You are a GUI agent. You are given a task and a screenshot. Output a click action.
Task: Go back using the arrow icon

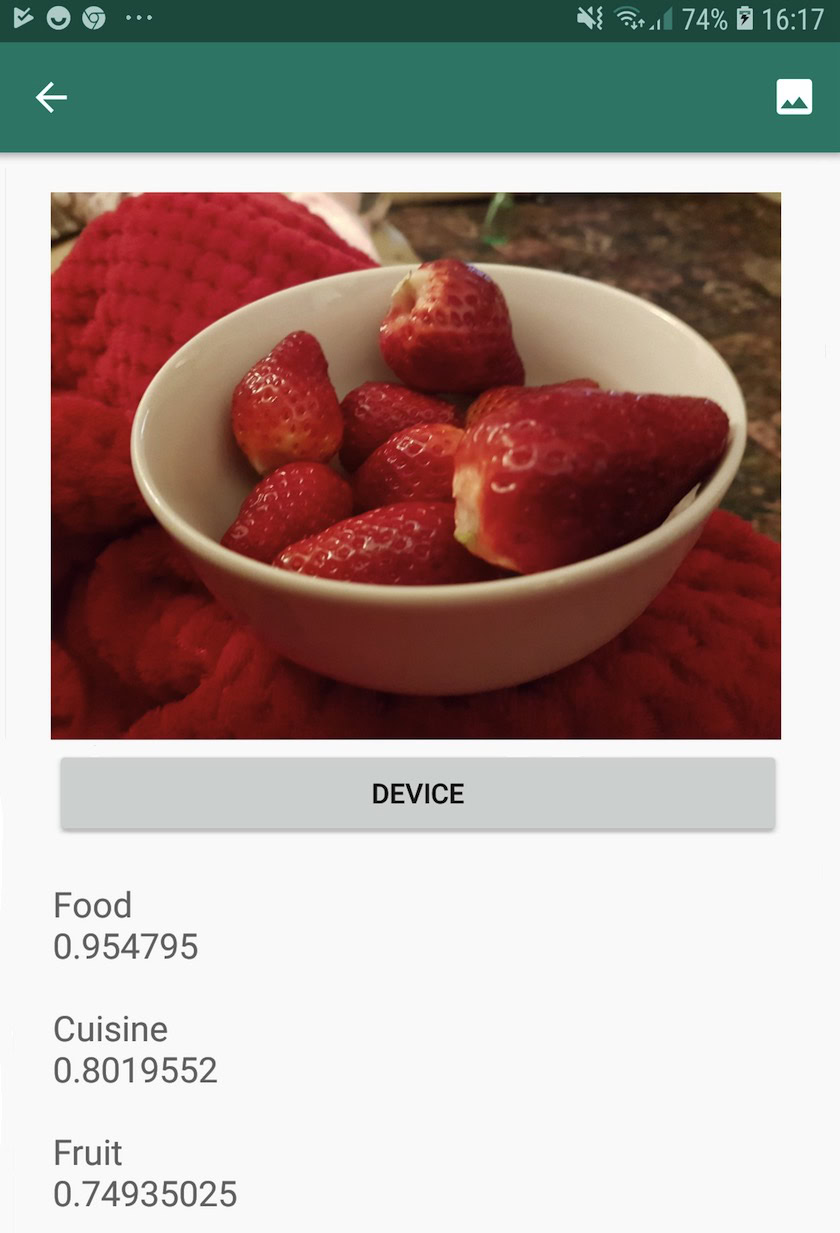point(51,97)
